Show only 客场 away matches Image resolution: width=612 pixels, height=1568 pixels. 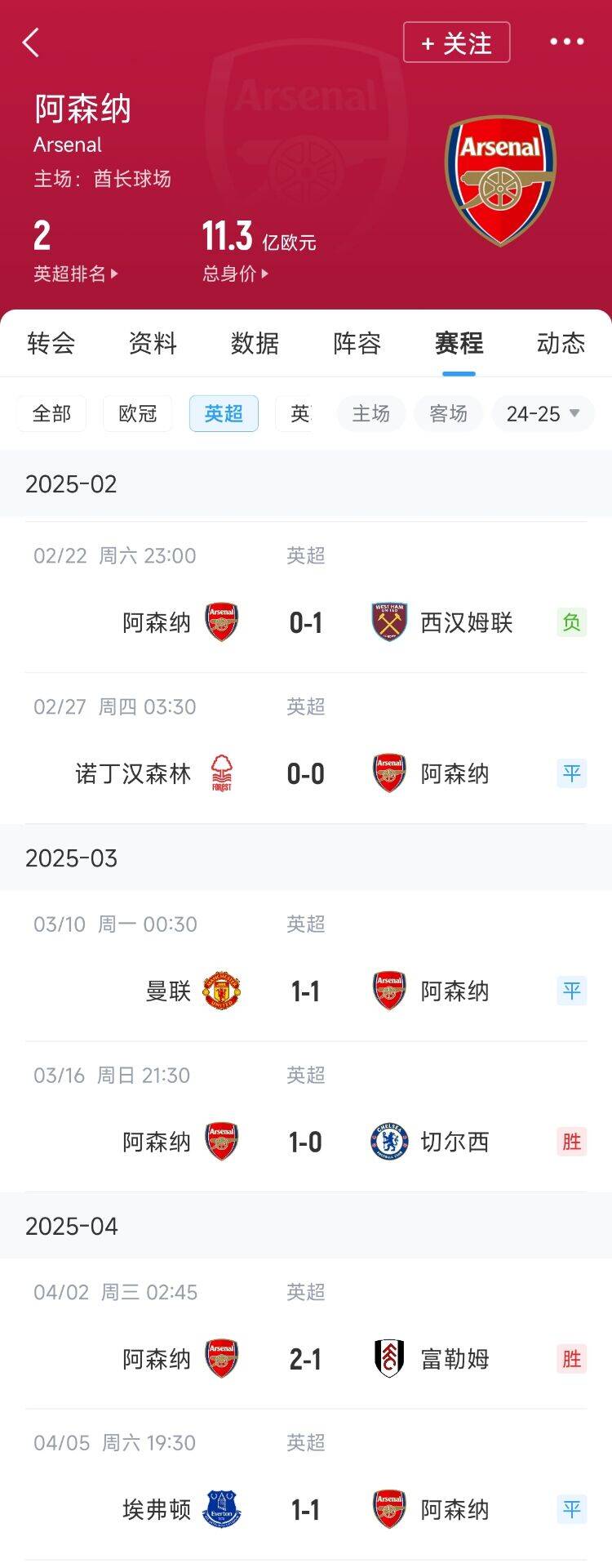click(448, 414)
